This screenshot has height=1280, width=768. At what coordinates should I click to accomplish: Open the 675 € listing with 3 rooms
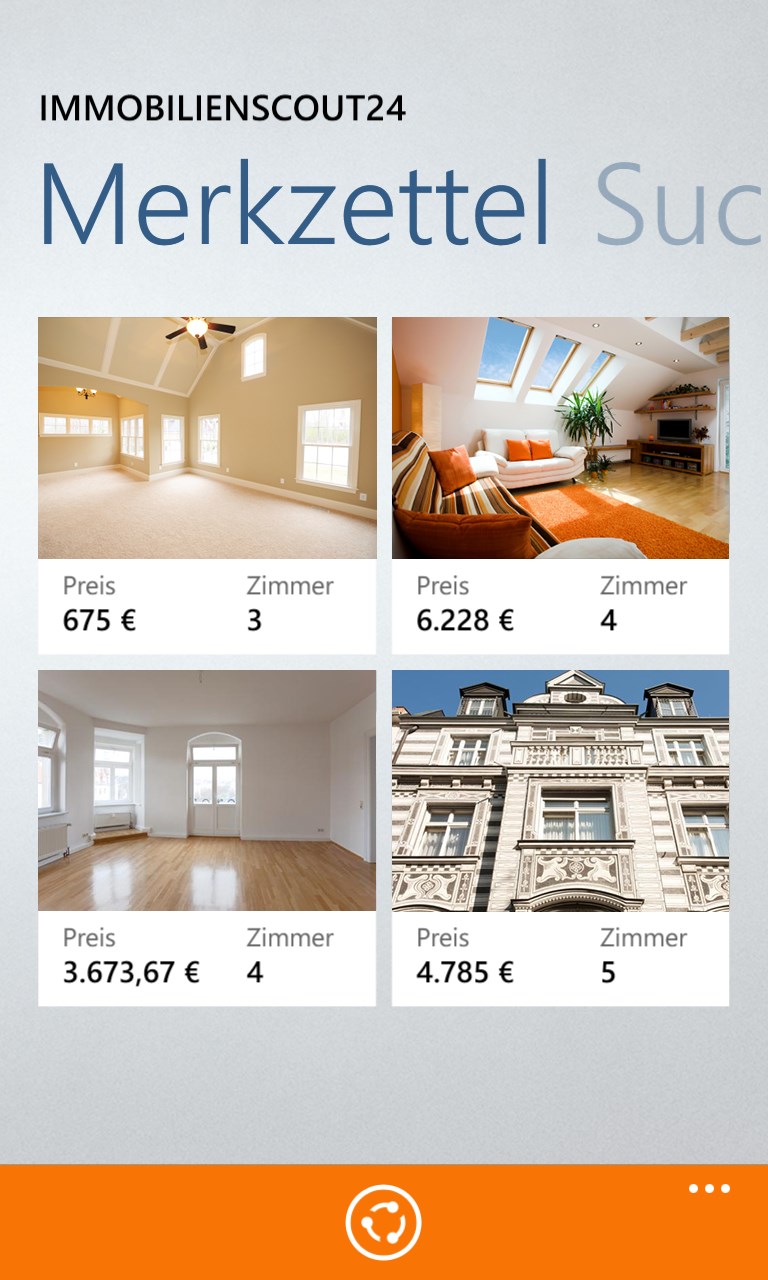207,485
